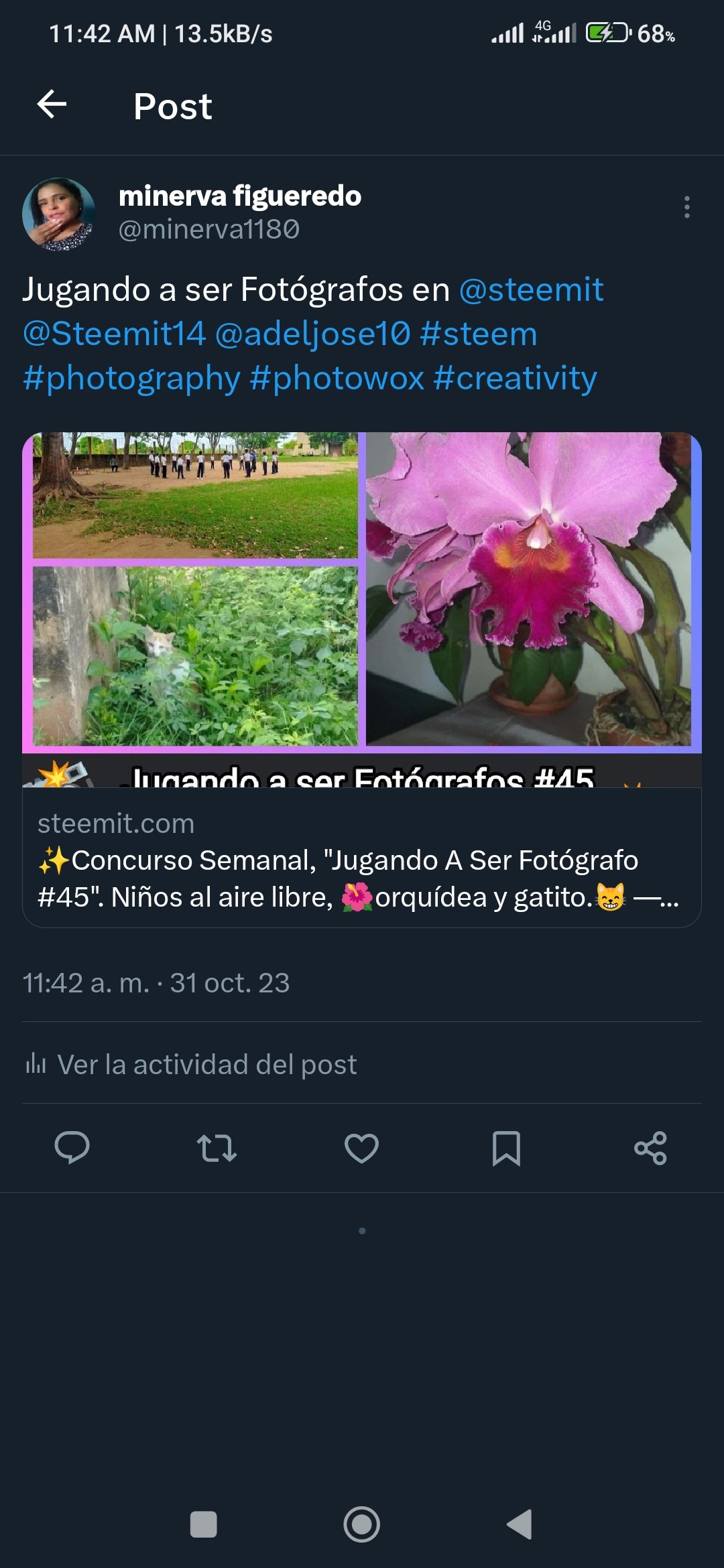Viewport: 724px width, 1568px height.
Task: Like the post with the heart icon
Action: [x=361, y=1148]
